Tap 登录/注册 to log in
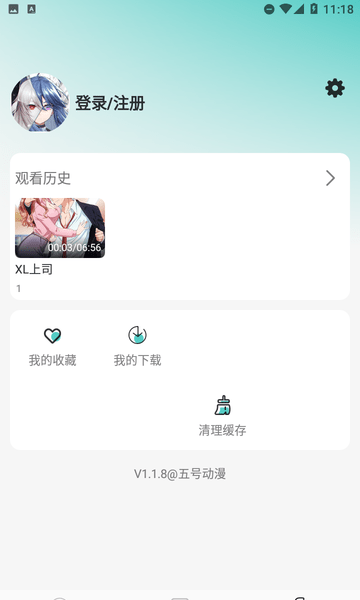Image resolution: width=360 pixels, height=600 pixels. tap(110, 103)
